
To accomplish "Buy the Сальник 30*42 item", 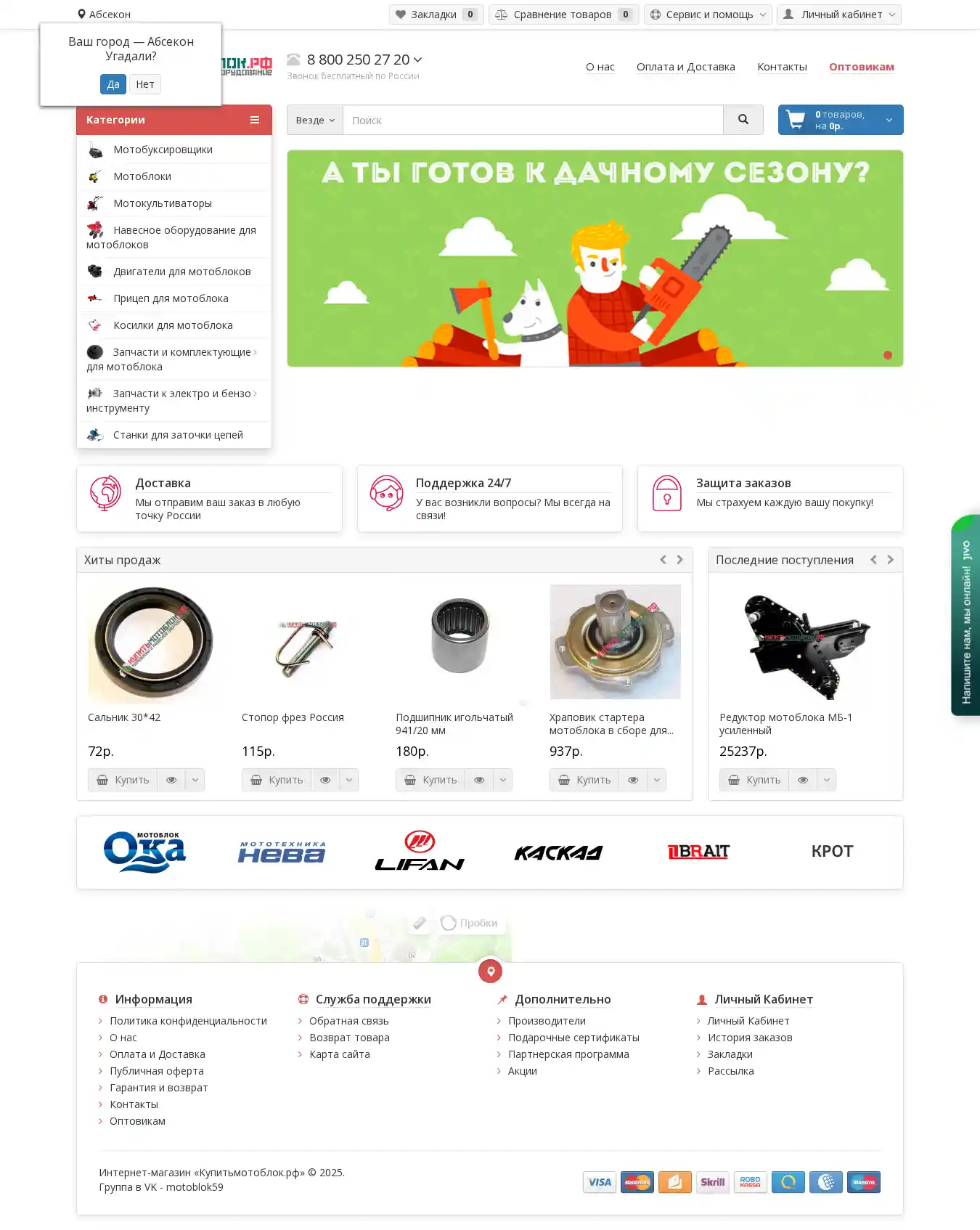I will pos(123,780).
